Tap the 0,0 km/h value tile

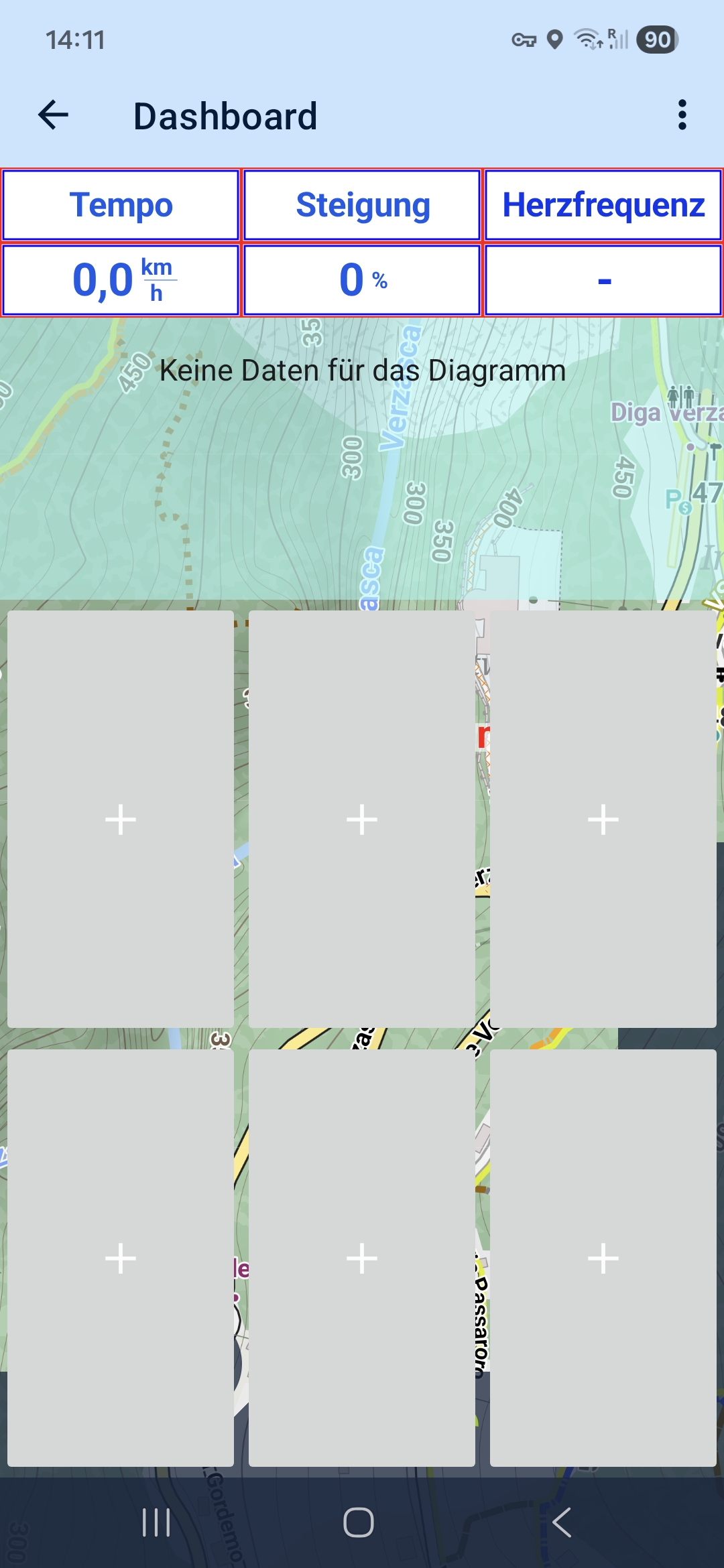click(x=121, y=280)
